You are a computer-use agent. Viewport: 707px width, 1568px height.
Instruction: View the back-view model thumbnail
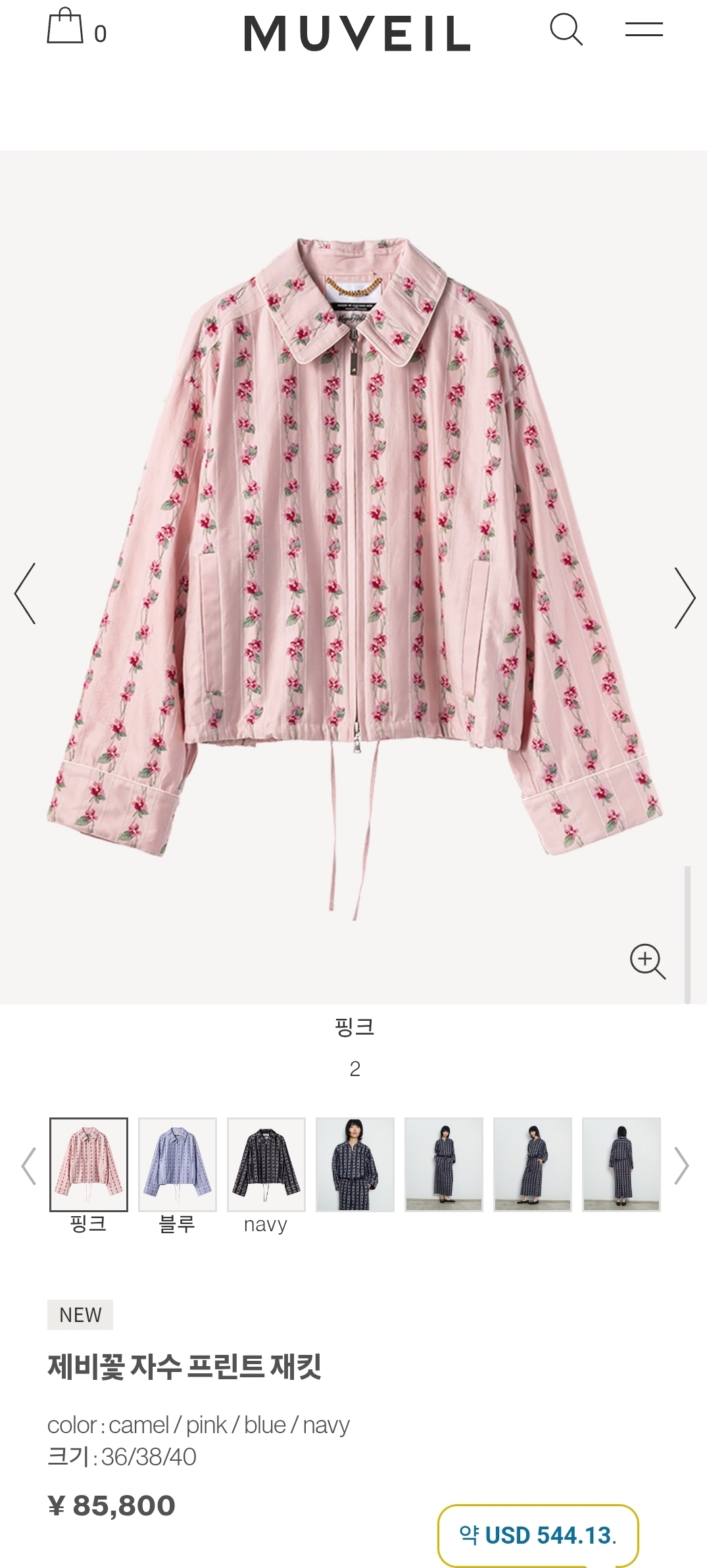click(622, 1164)
